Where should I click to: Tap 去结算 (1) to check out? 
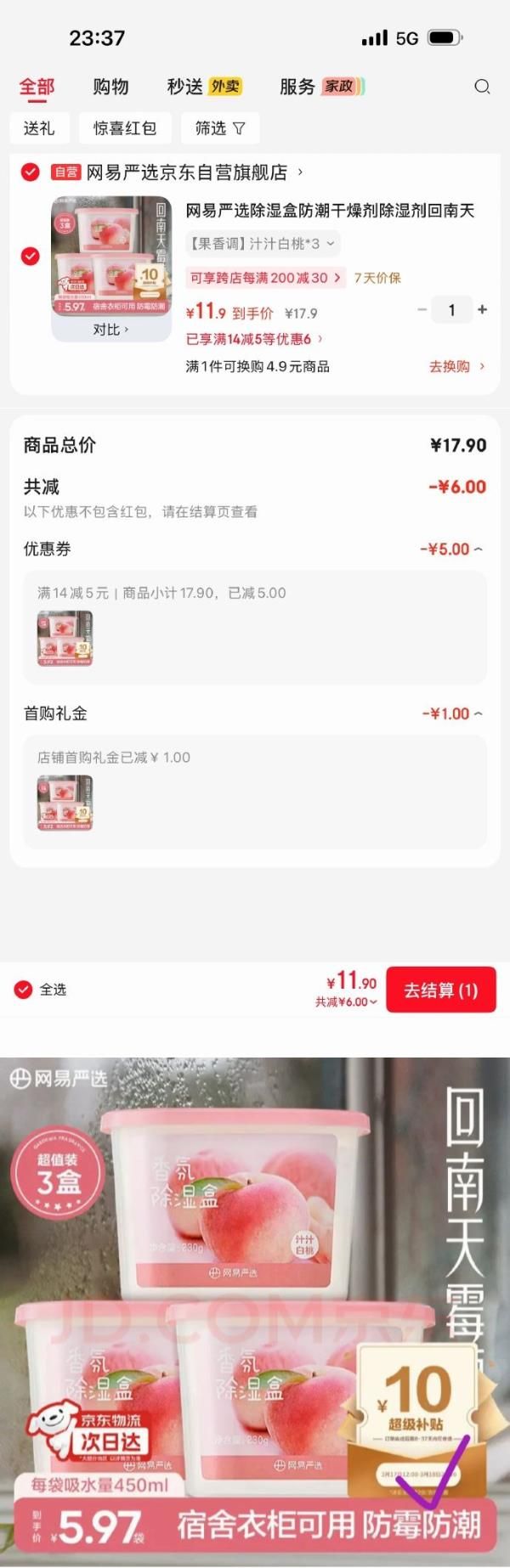pyautogui.click(x=440, y=990)
